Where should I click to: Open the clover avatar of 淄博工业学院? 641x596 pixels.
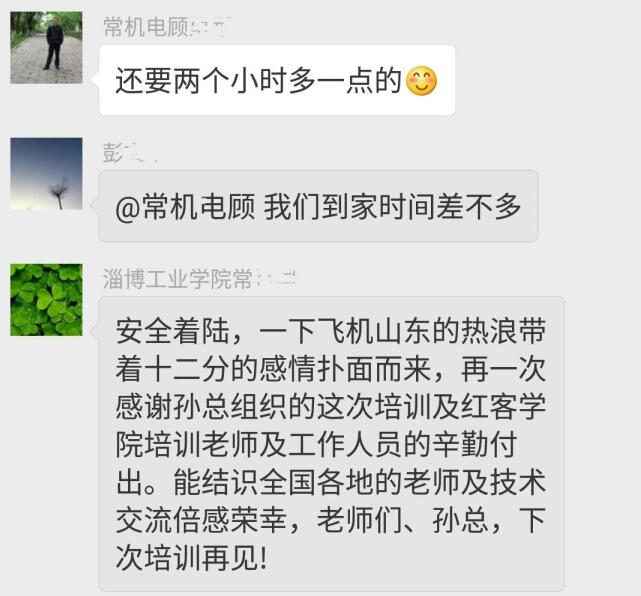pos(46,300)
